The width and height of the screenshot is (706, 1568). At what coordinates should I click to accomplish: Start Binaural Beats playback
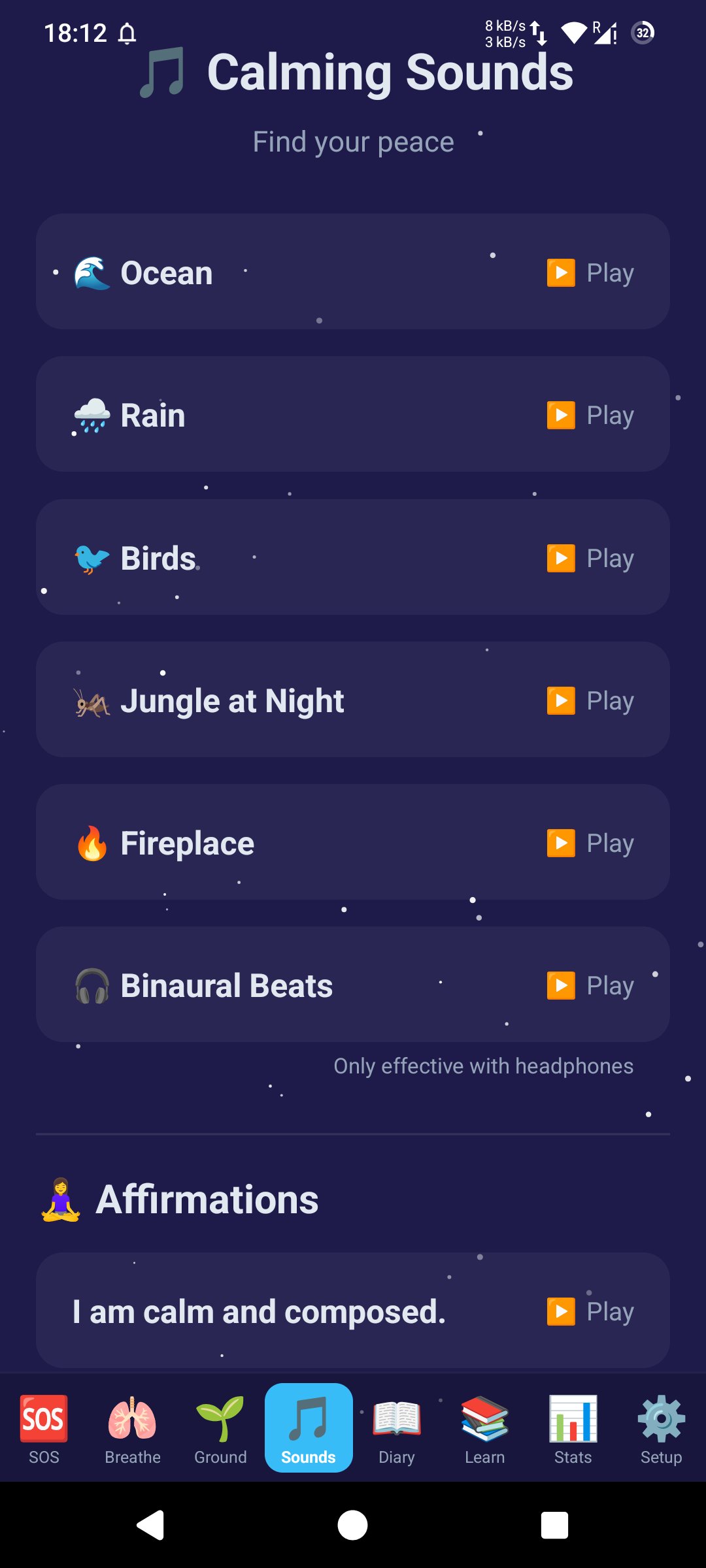coord(590,986)
